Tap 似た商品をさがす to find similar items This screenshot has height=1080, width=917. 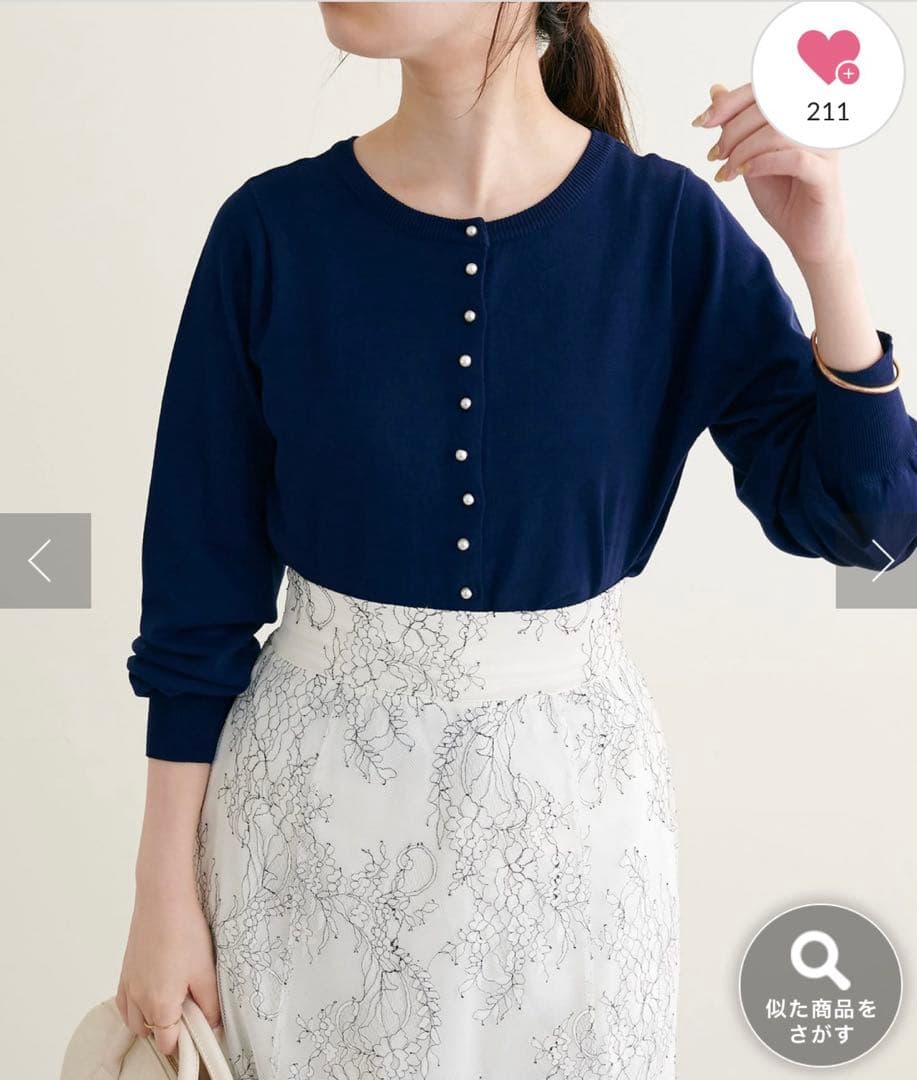coord(821,986)
